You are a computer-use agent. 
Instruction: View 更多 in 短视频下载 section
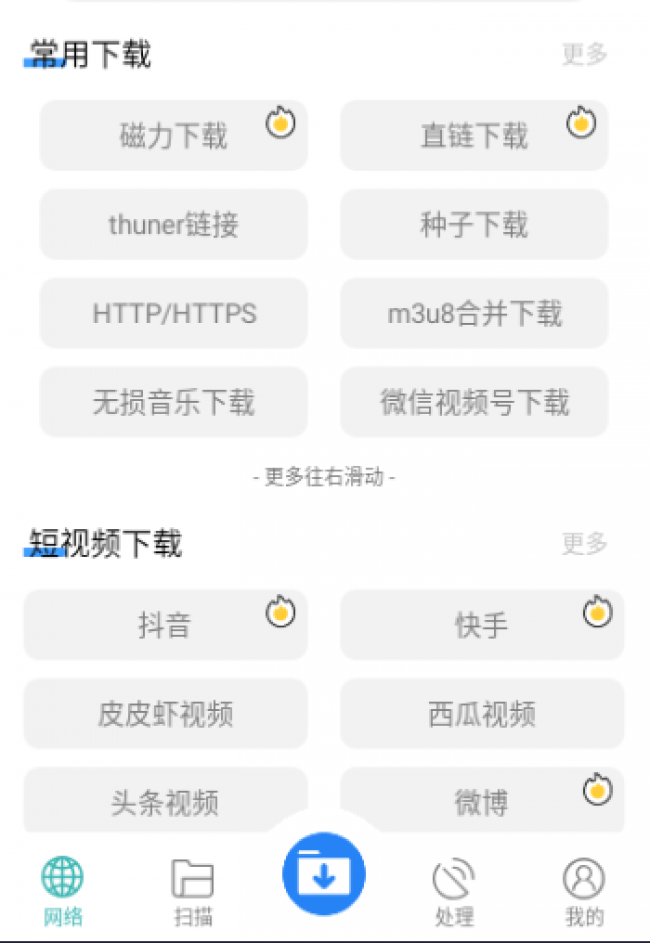coord(584,544)
